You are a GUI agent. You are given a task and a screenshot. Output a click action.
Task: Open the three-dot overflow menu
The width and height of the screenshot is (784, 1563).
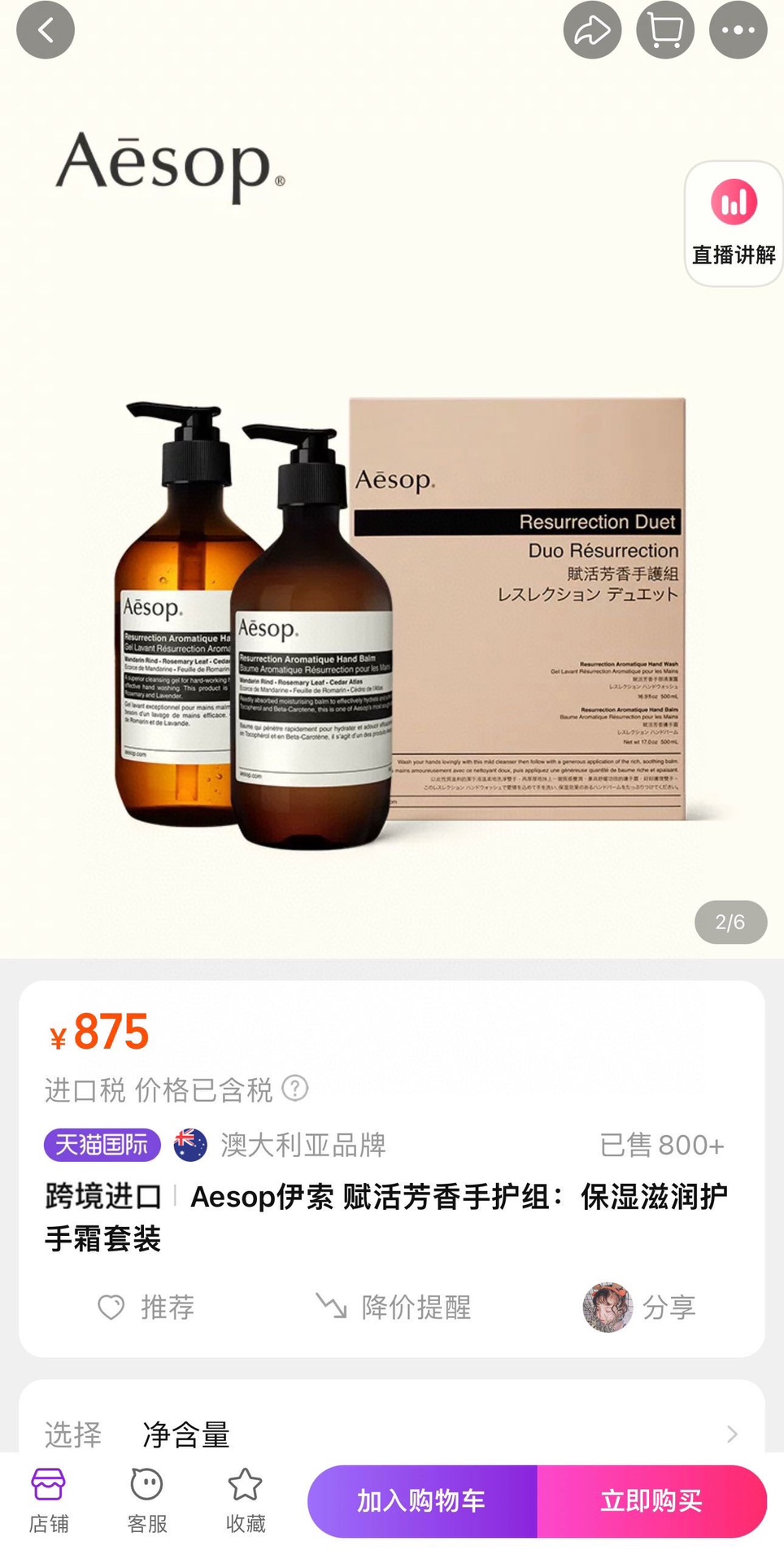(738, 30)
